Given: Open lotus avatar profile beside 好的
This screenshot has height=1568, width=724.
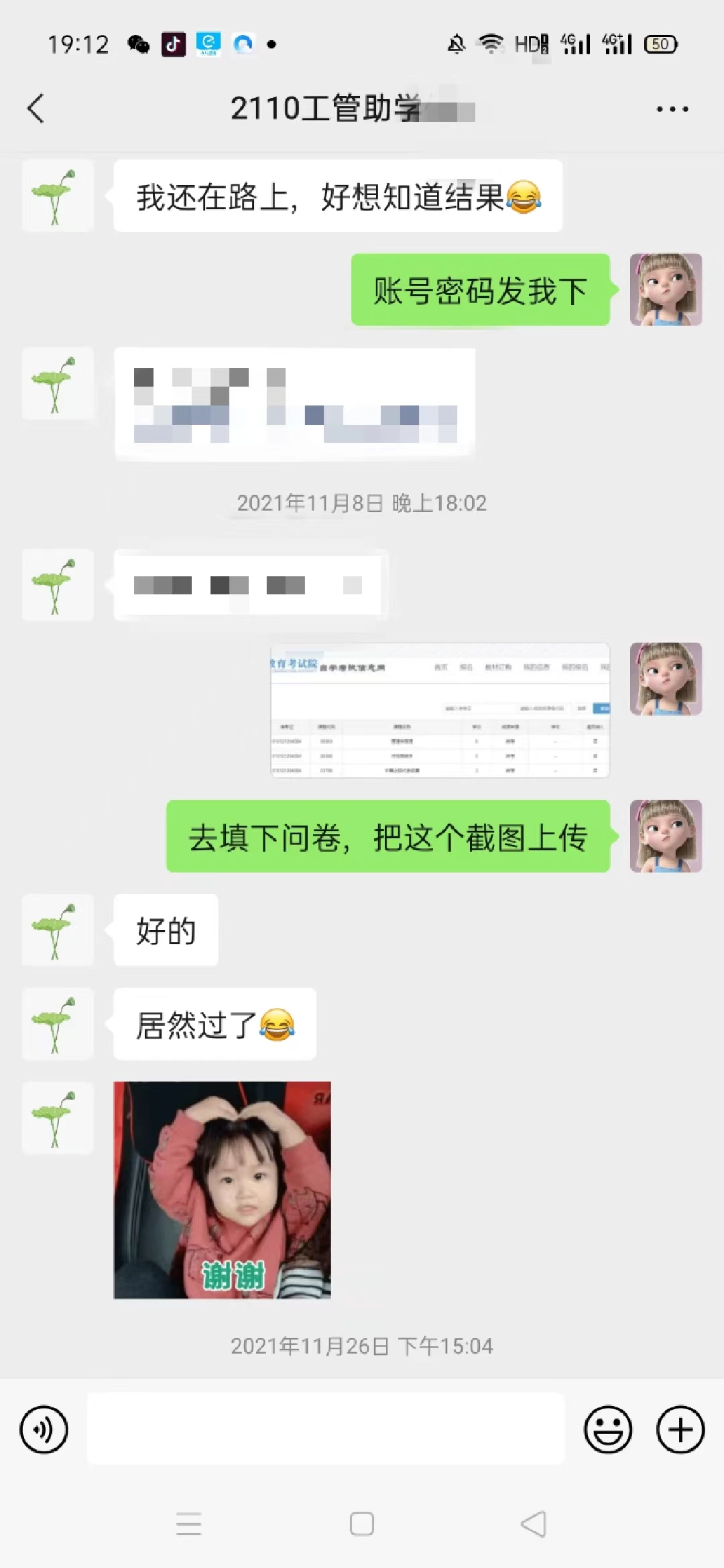Looking at the screenshot, I should [x=58, y=930].
